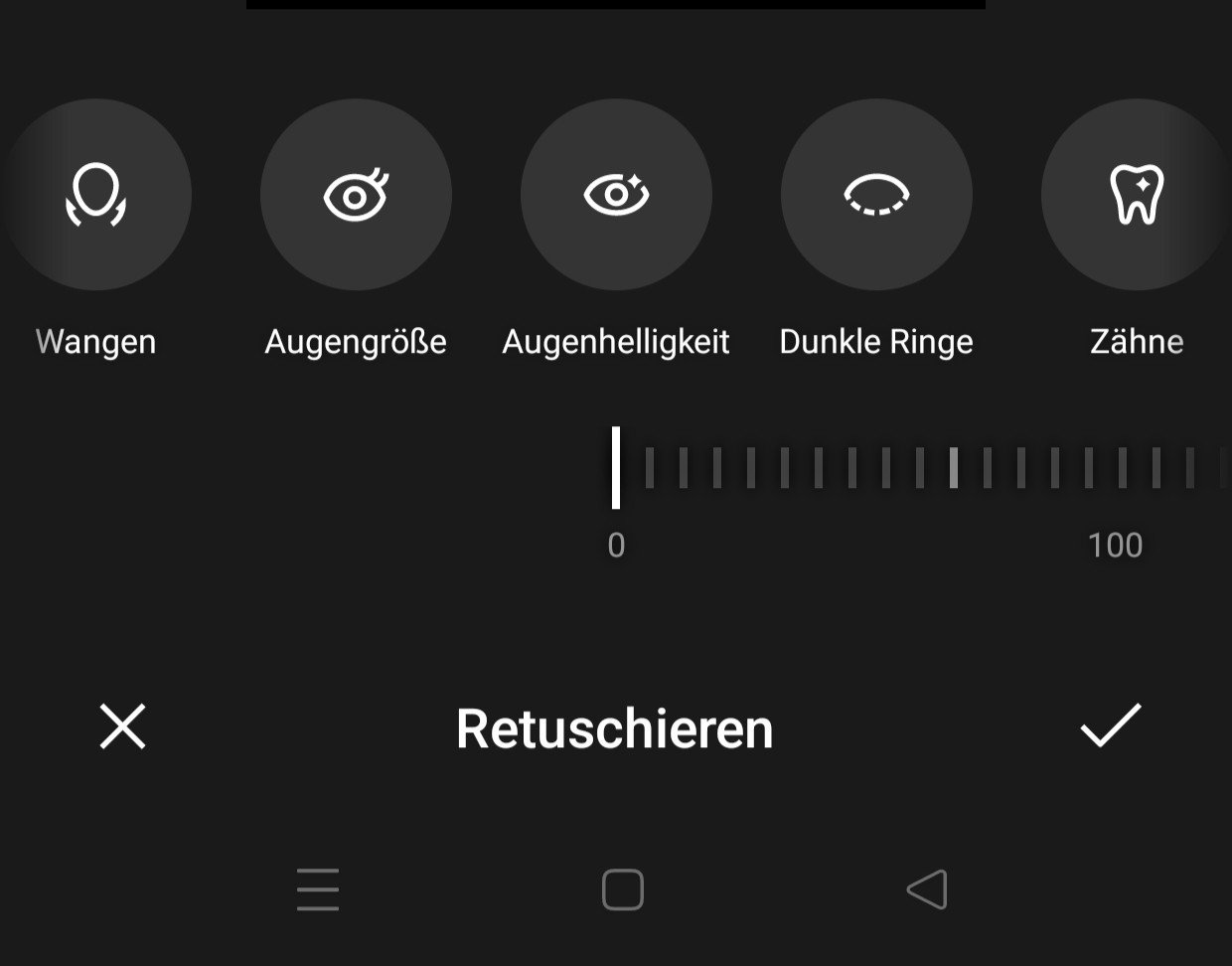Confirm retouch changes with the checkmark

[1110, 726]
